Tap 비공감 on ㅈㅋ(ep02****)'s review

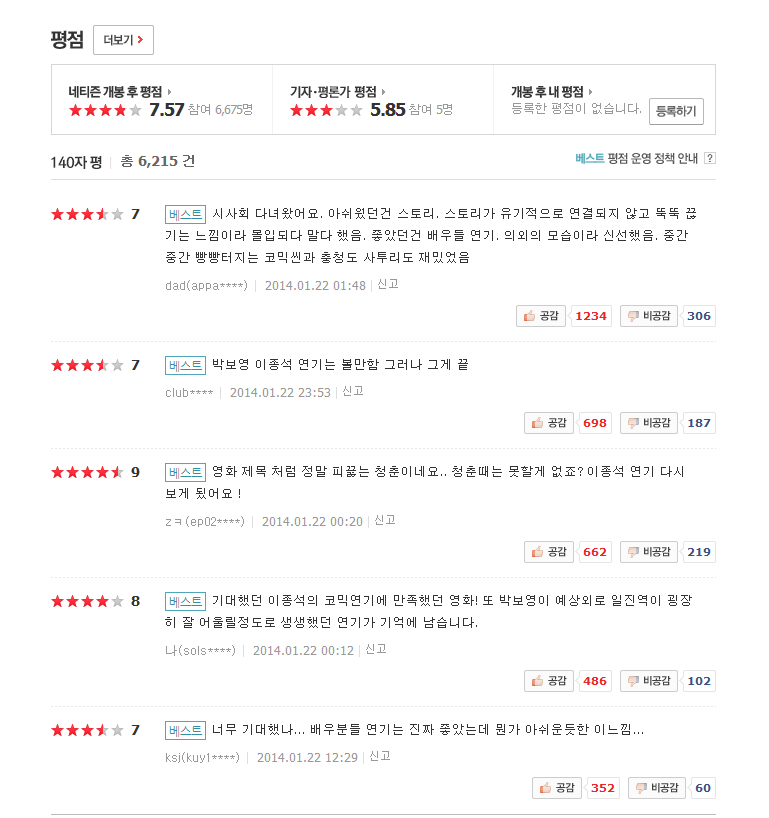(x=649, y=552)
